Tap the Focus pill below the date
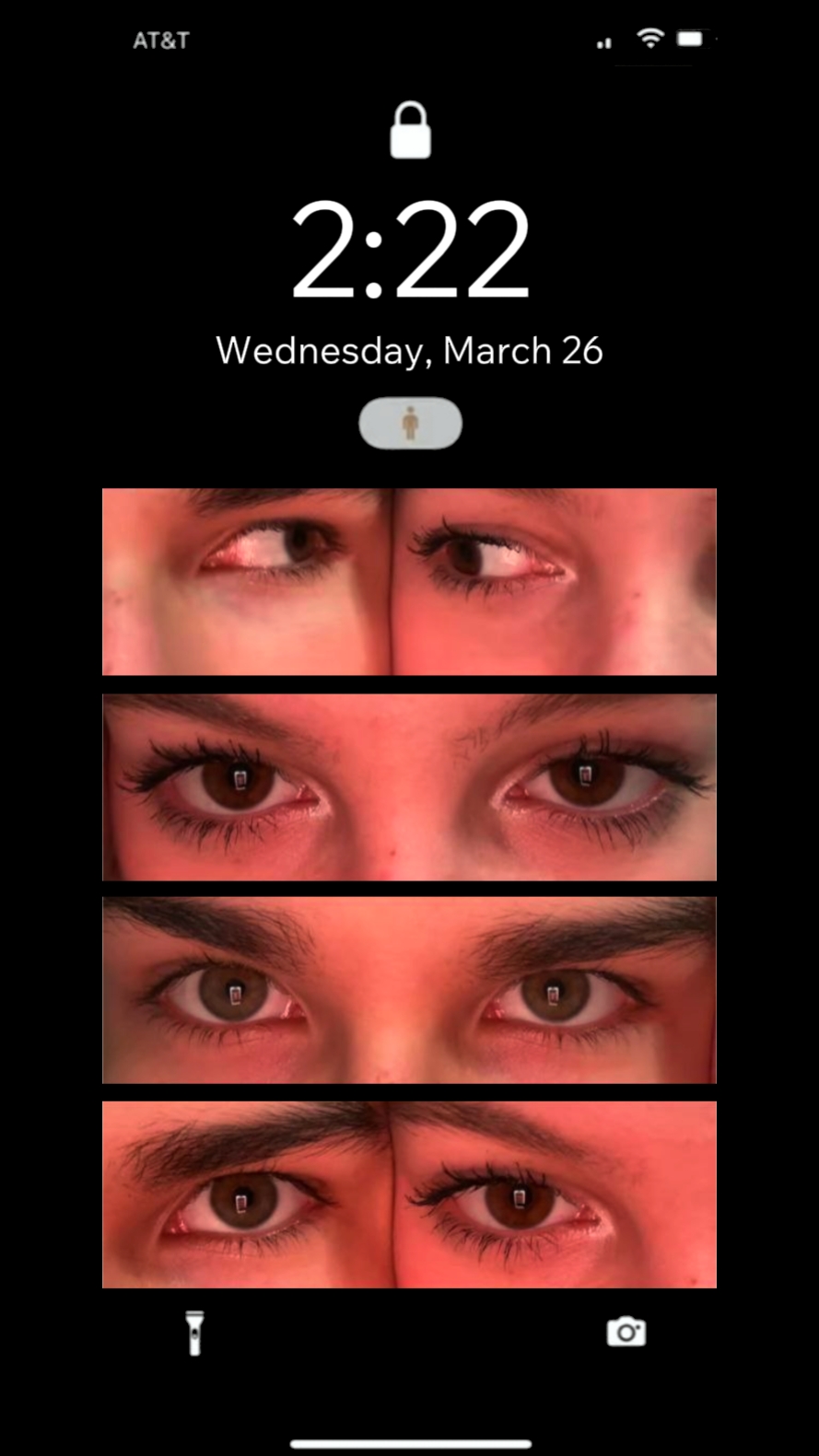This screenshot has width=819, height=1456. pyautogui.click(x=410, y=424)
